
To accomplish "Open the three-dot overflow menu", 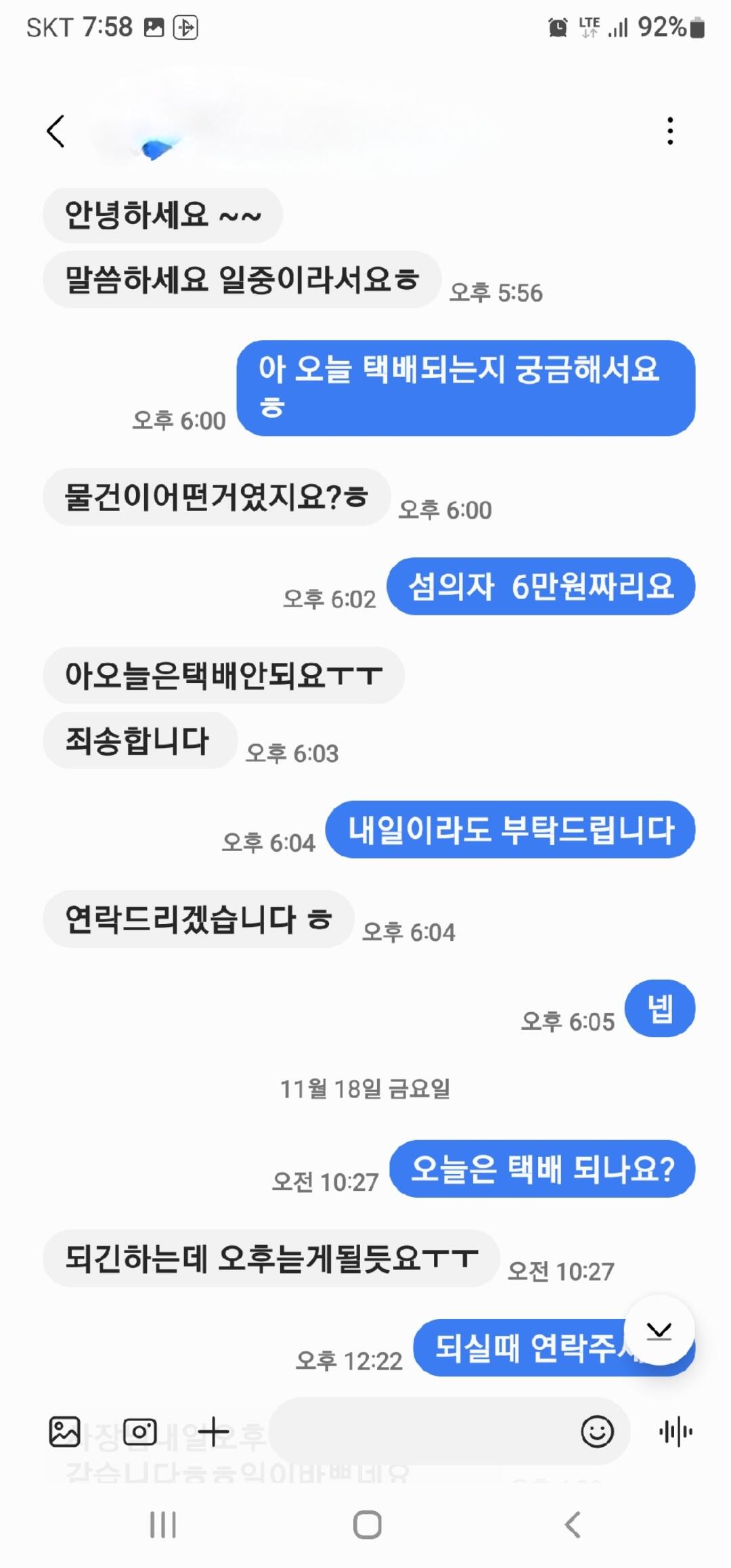I will coord(670,131).
